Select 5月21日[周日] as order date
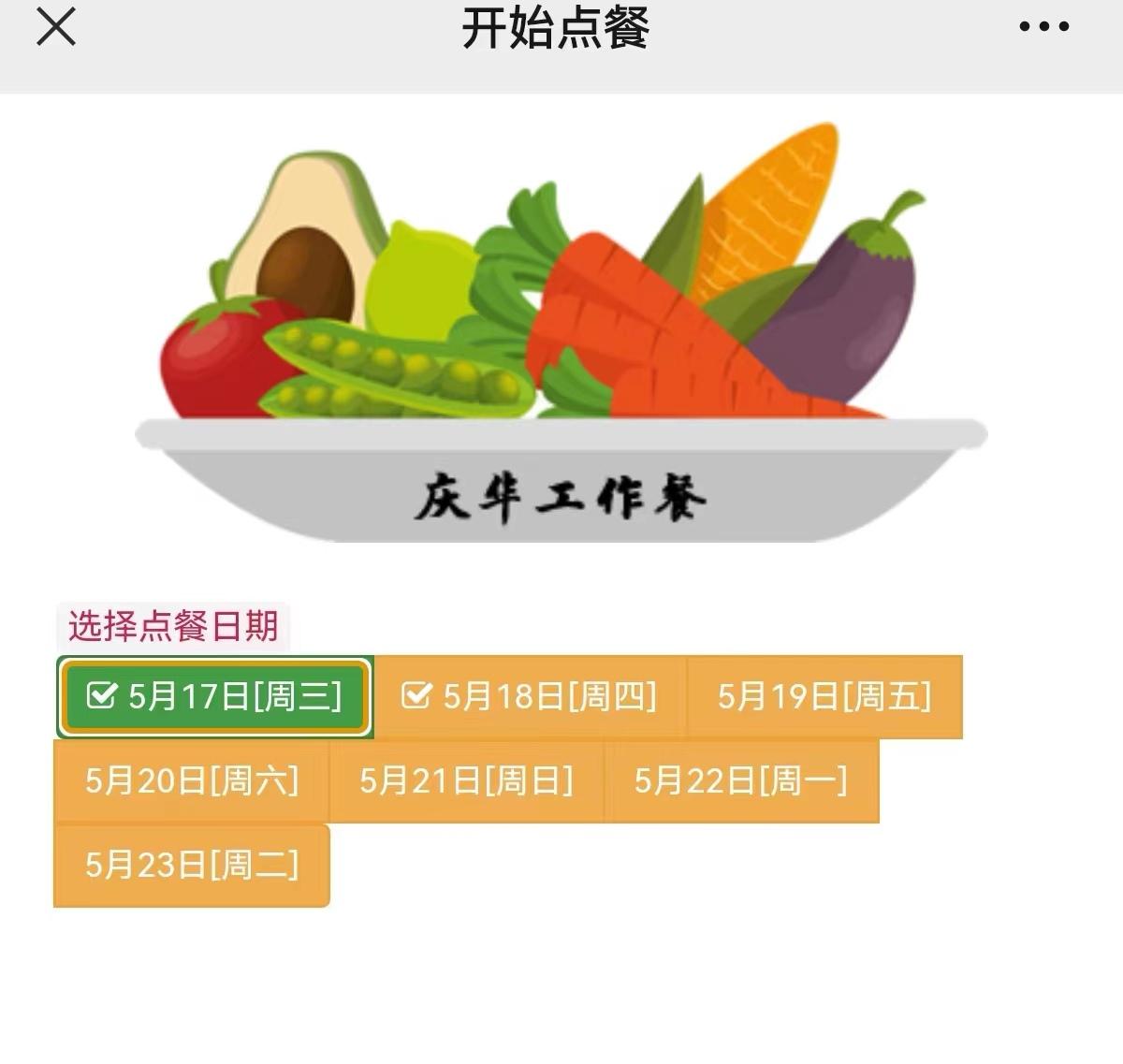Screen dimensions: 1123x1064 tap(466, 780)
